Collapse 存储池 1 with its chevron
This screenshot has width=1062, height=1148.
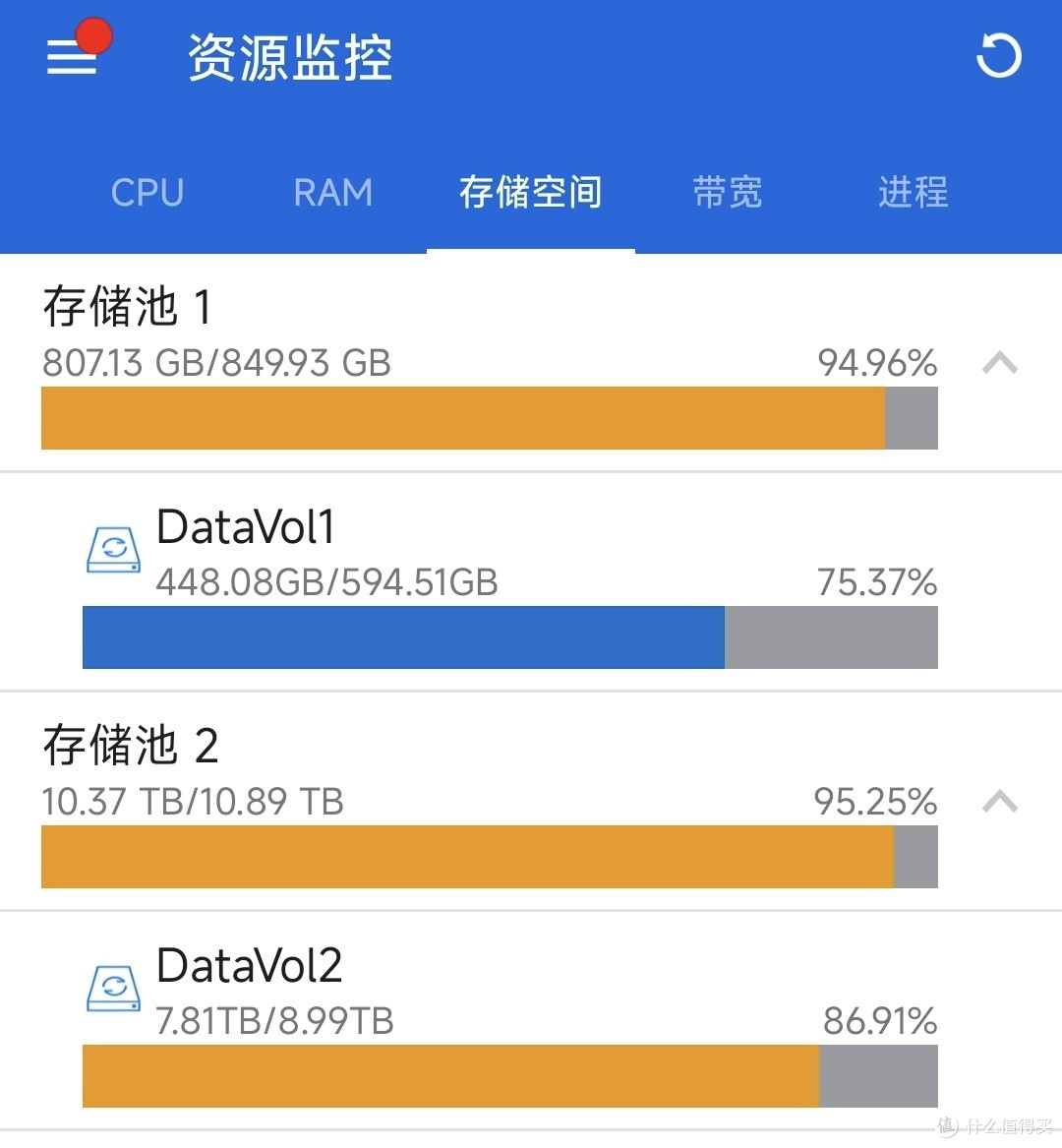point(1000,362)
